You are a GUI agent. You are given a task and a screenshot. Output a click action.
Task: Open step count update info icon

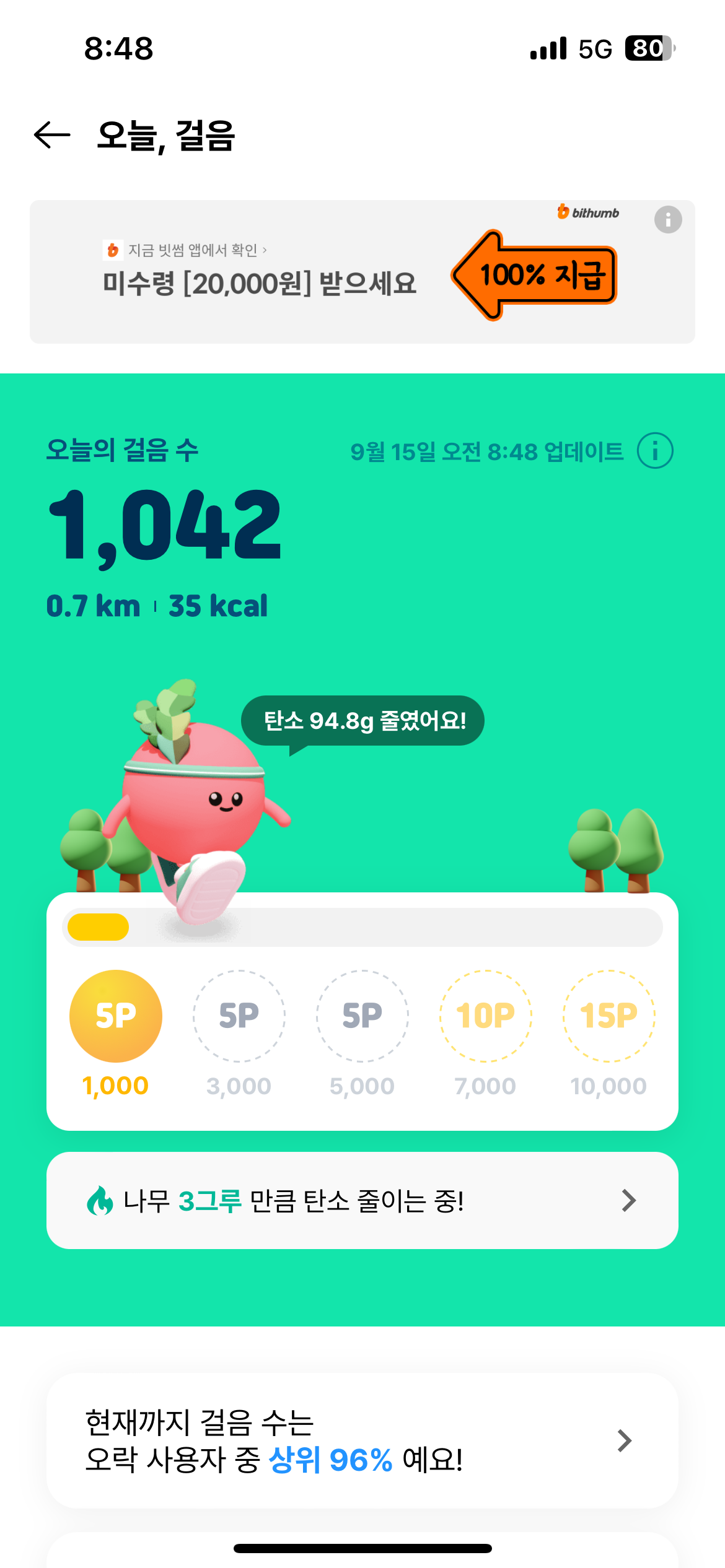coord(655,451)
